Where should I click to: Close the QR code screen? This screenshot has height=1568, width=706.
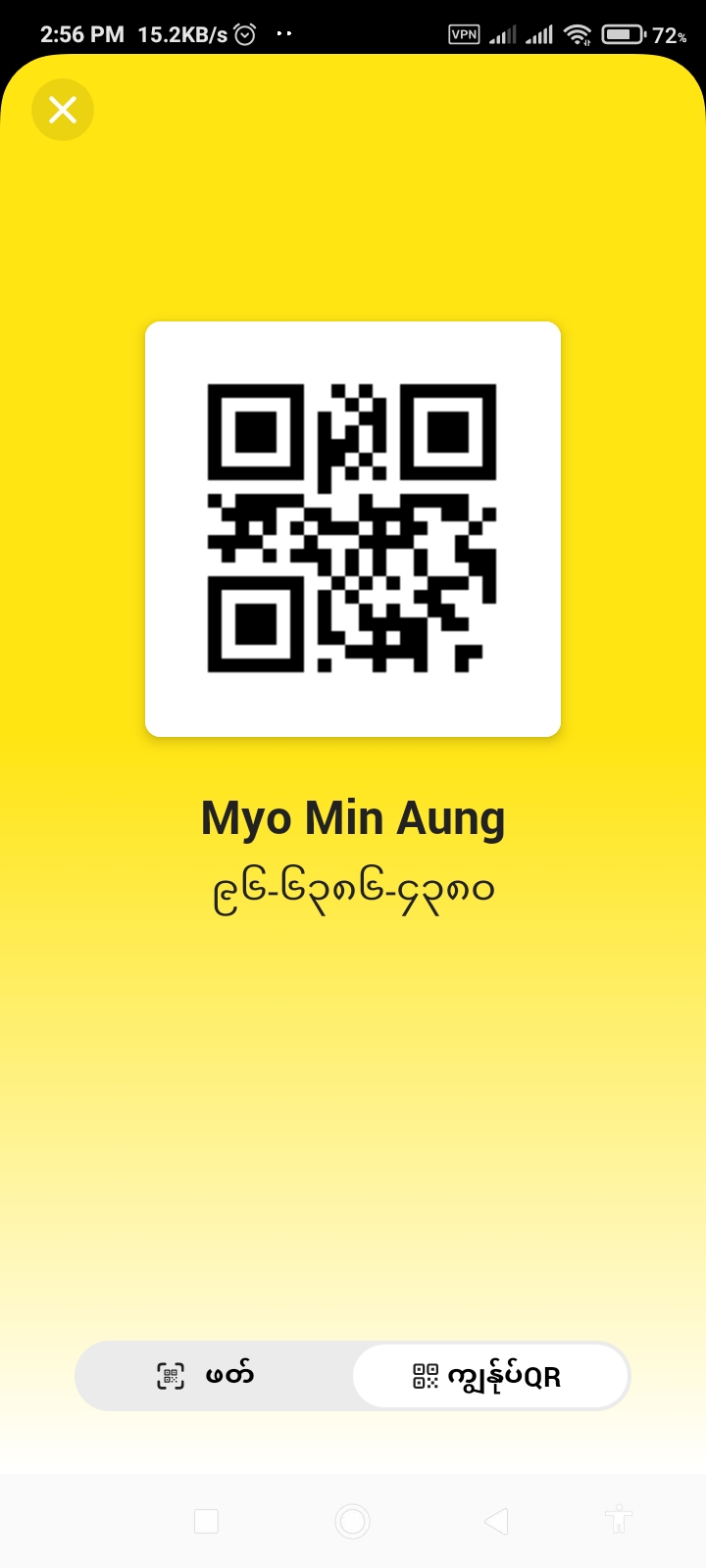(x=63, y=110)
